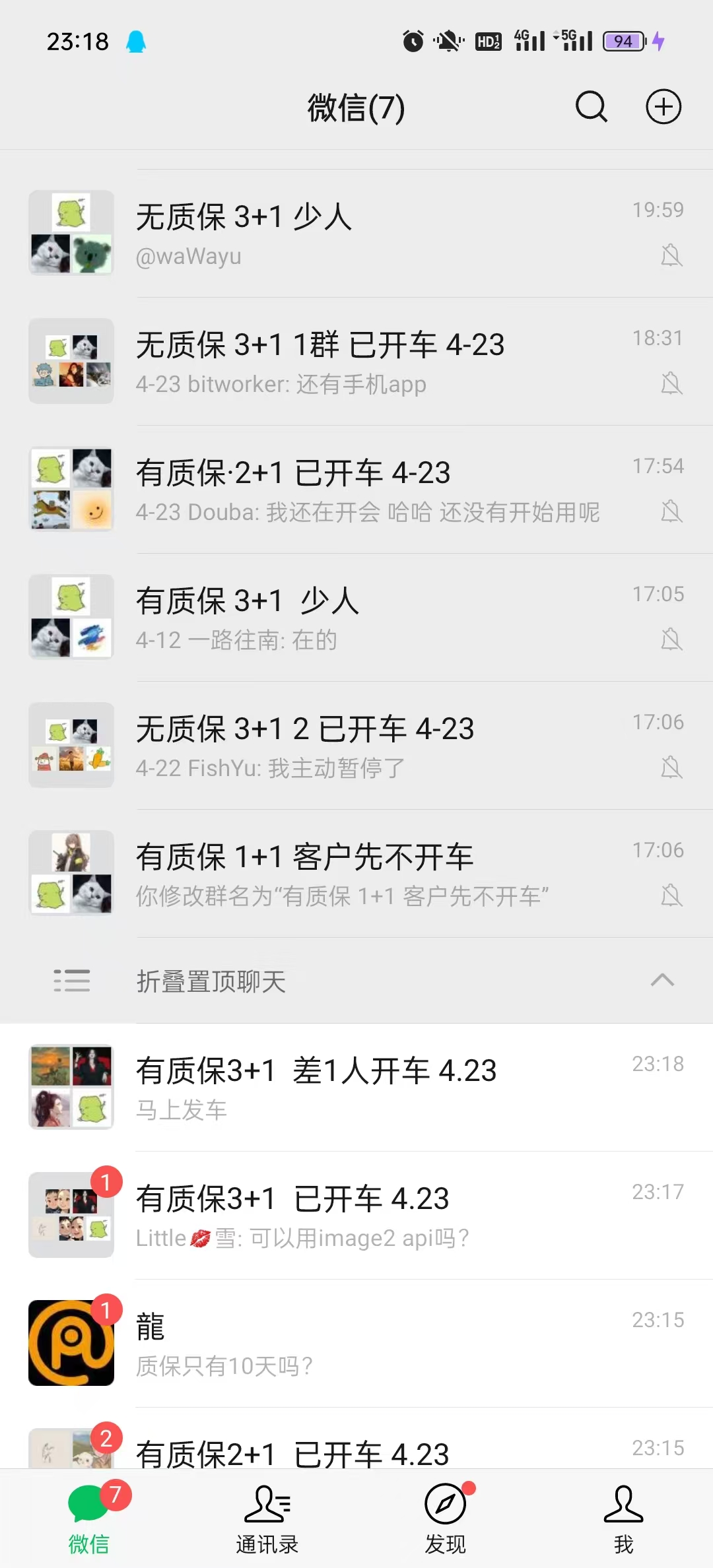
Task: Open chat "有质保3+1 差1人开车 4.23"
Action: coord(356,1086)
